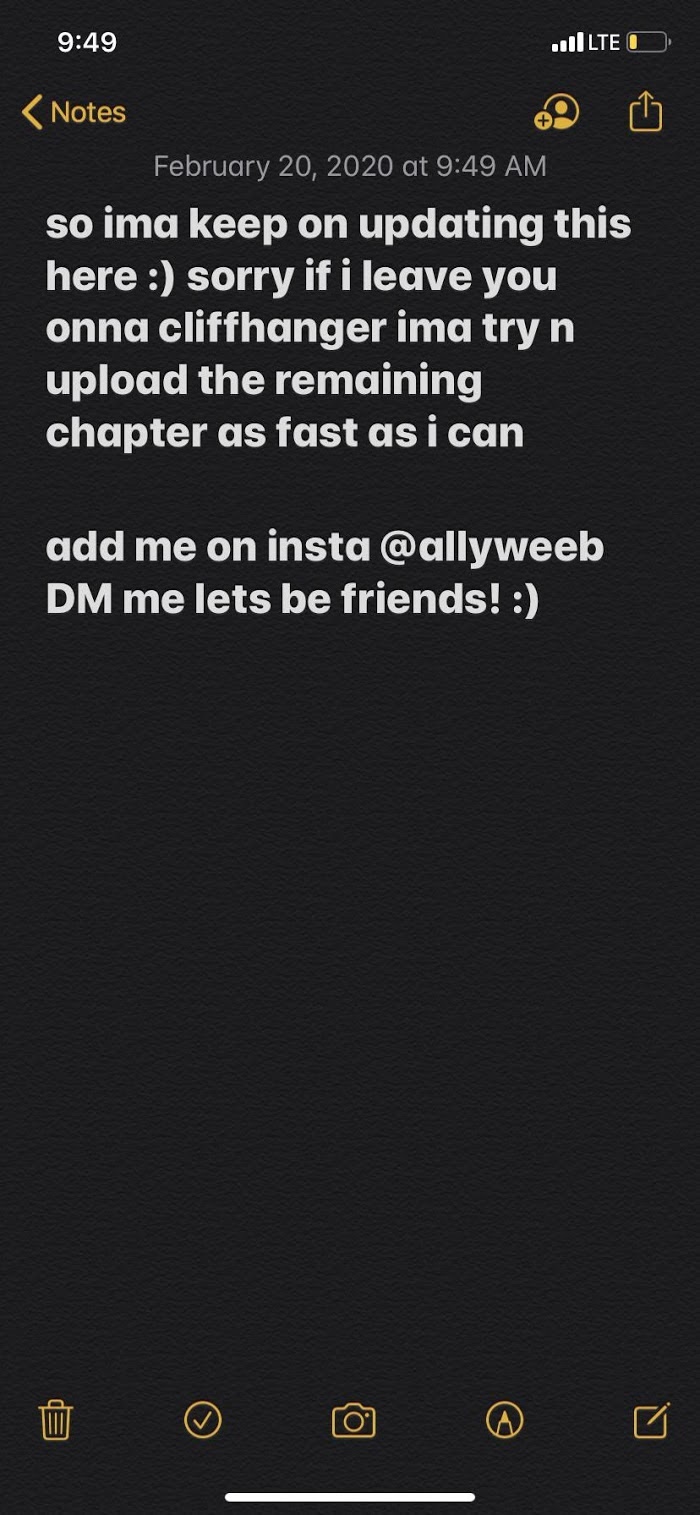Go back to the Notes list

tap(74, 112)
